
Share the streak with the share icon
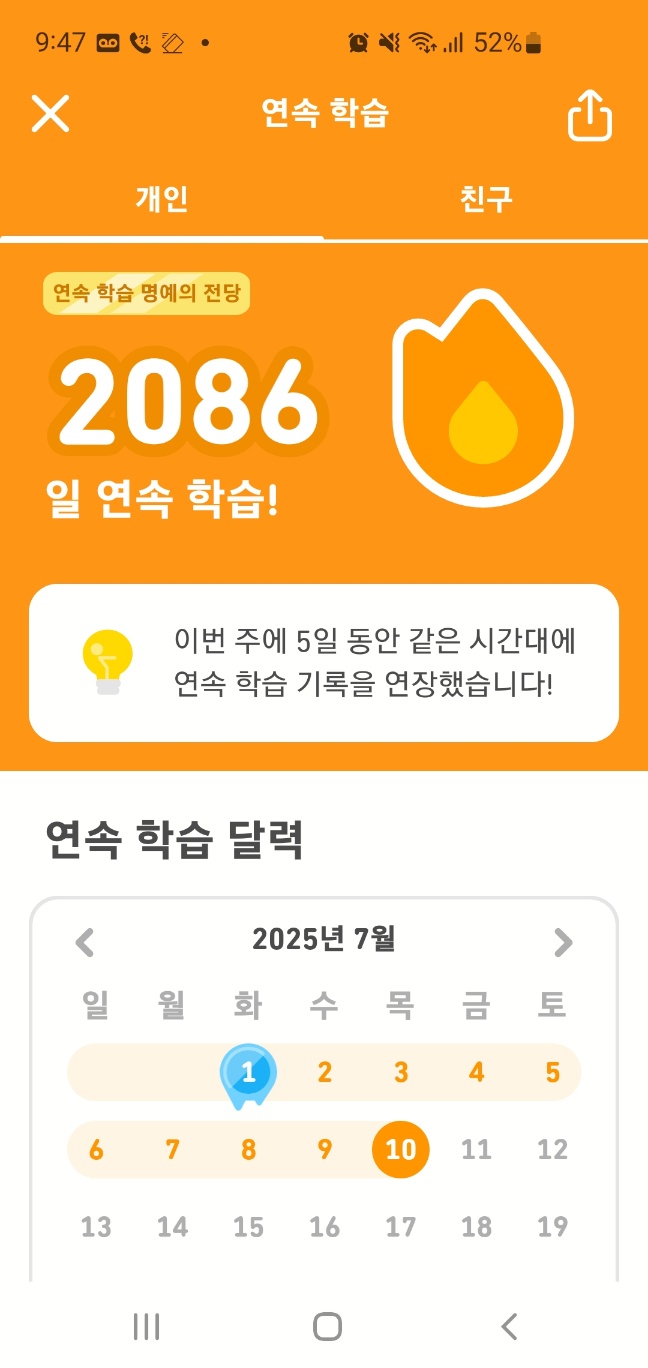[x=590, y=115]
